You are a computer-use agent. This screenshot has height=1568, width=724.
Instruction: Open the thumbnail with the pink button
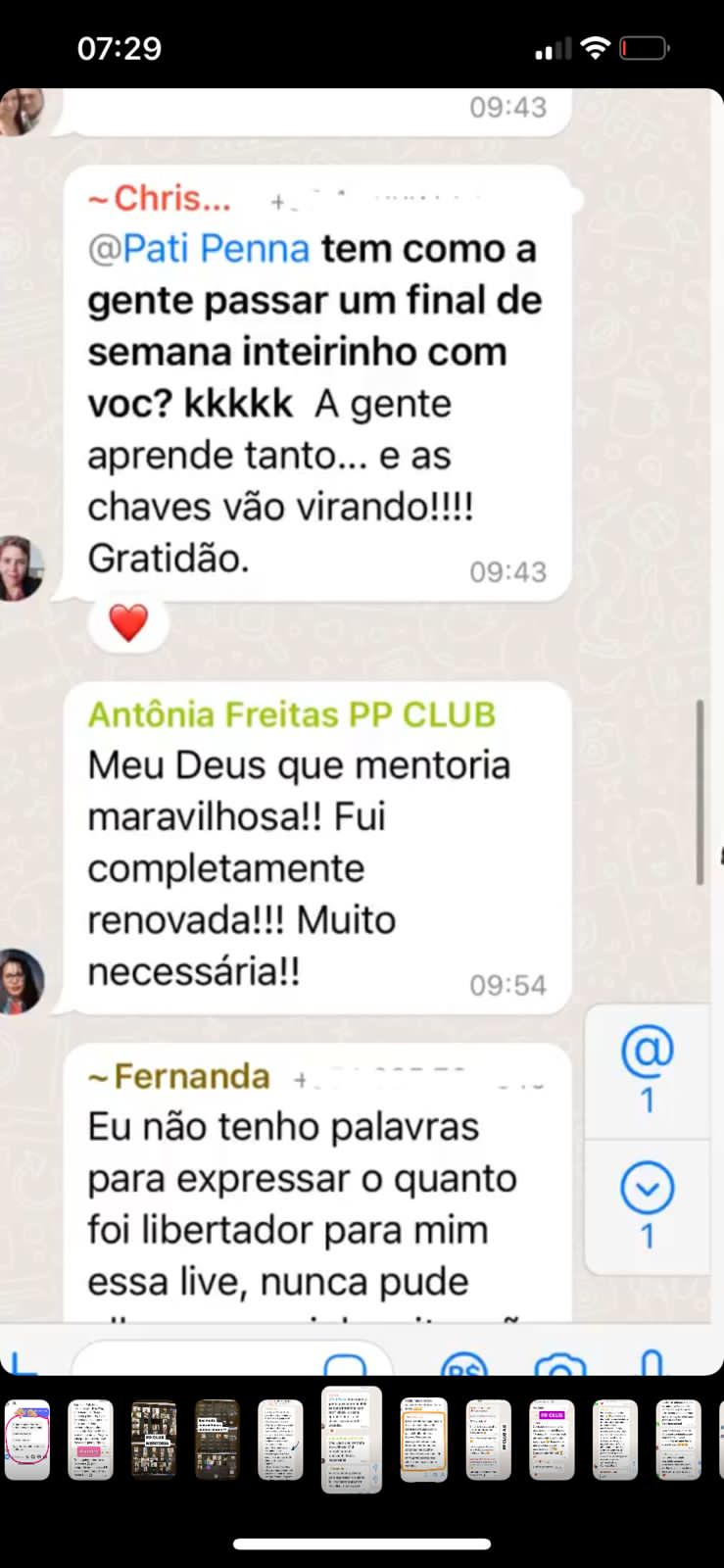(90, 1439)
